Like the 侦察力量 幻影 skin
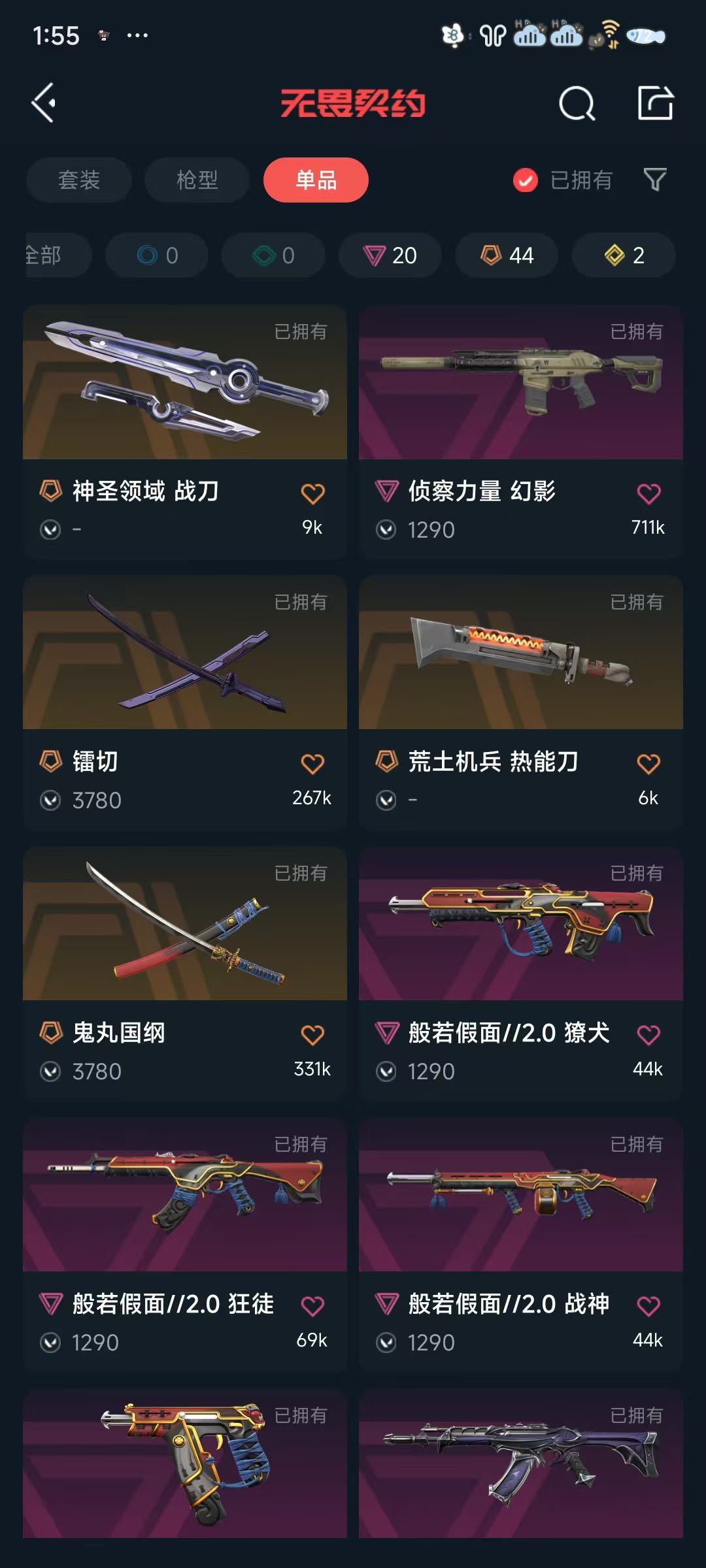This screenshot has width=706, height=1568. pos(648,494)
